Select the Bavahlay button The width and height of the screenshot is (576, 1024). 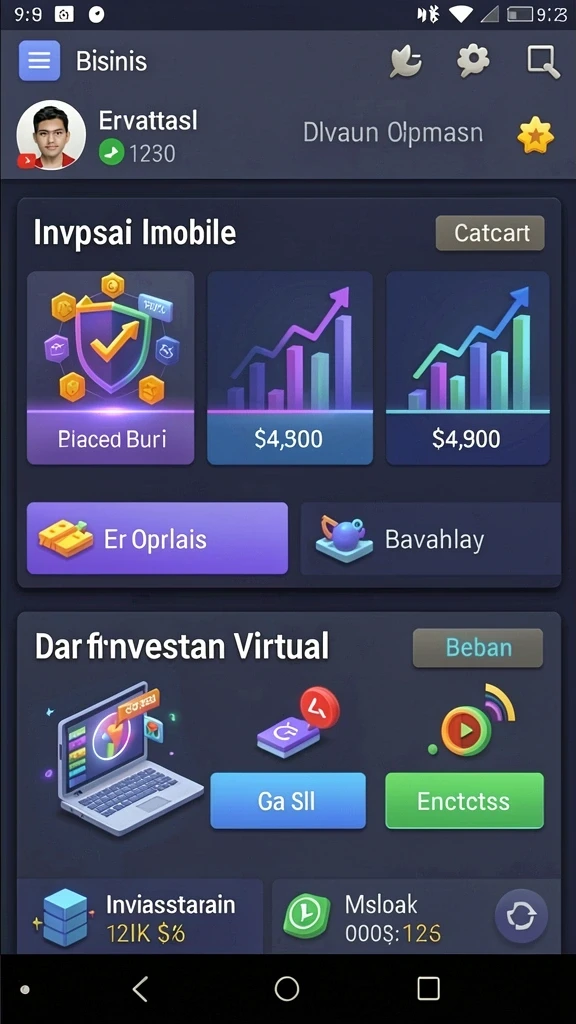point(430,538)
